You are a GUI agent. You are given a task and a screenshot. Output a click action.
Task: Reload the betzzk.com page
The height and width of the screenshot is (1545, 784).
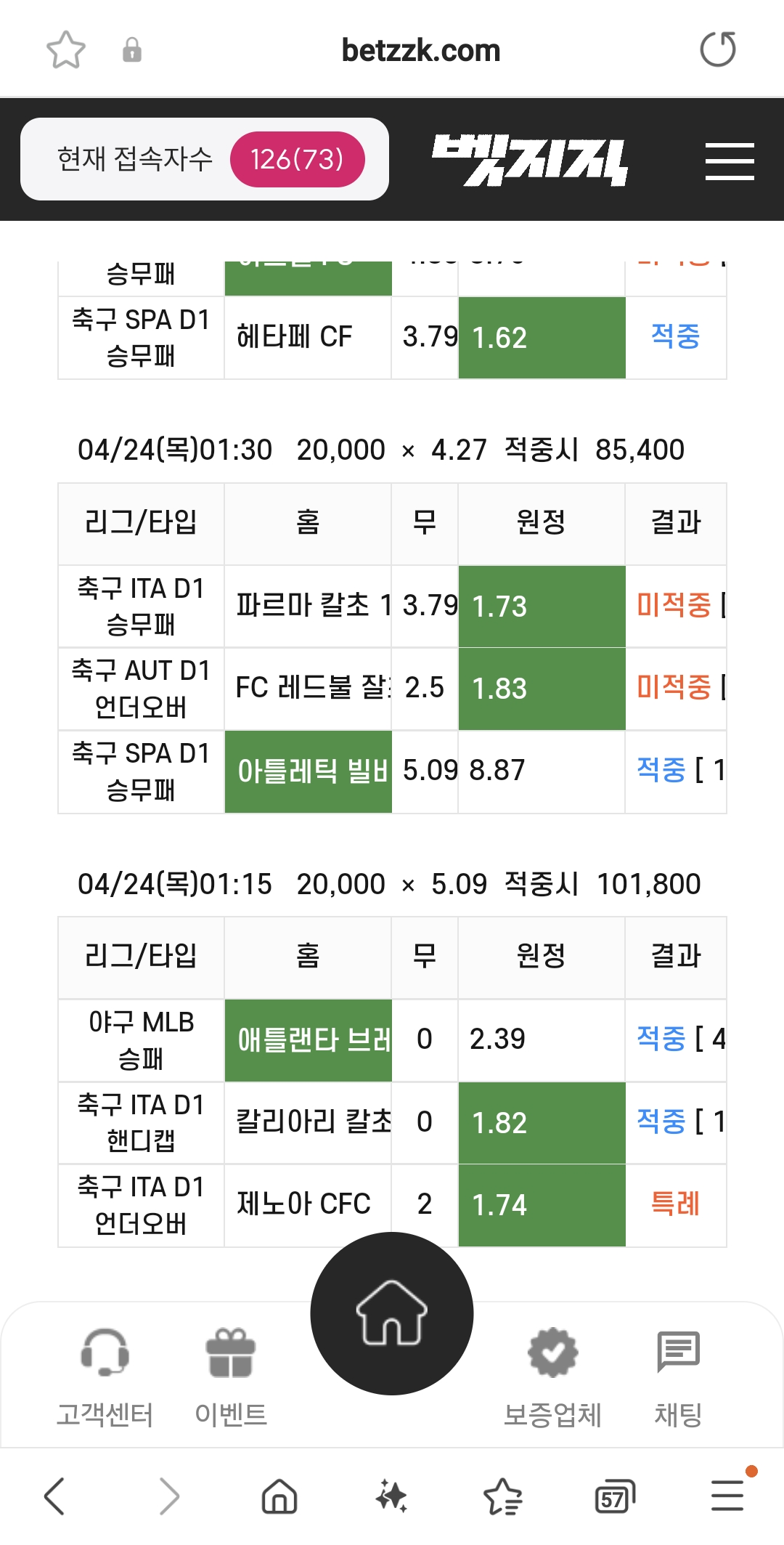point(717,49)
